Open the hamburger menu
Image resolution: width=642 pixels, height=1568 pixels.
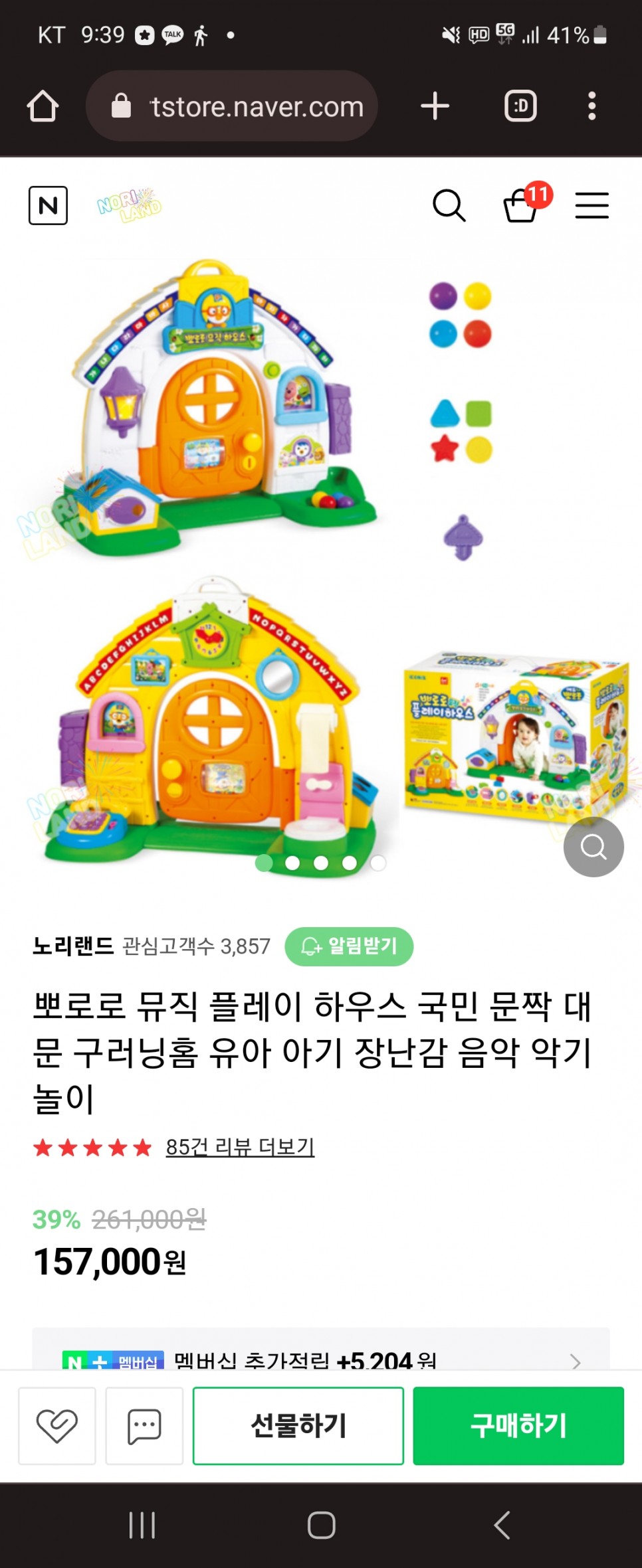click(x=591, y=205)
